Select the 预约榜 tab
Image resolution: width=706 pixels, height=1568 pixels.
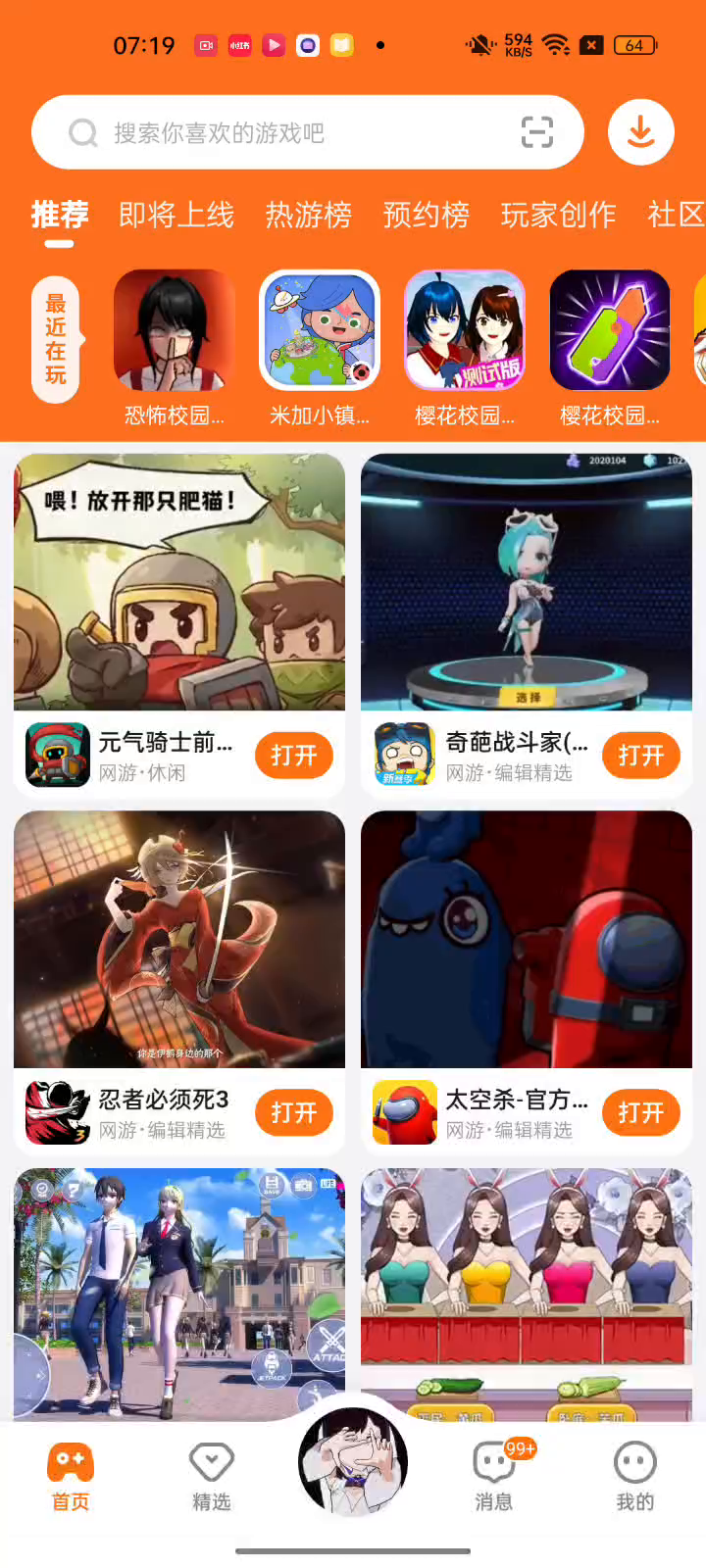pyautogui.click(x=427, y=215)
